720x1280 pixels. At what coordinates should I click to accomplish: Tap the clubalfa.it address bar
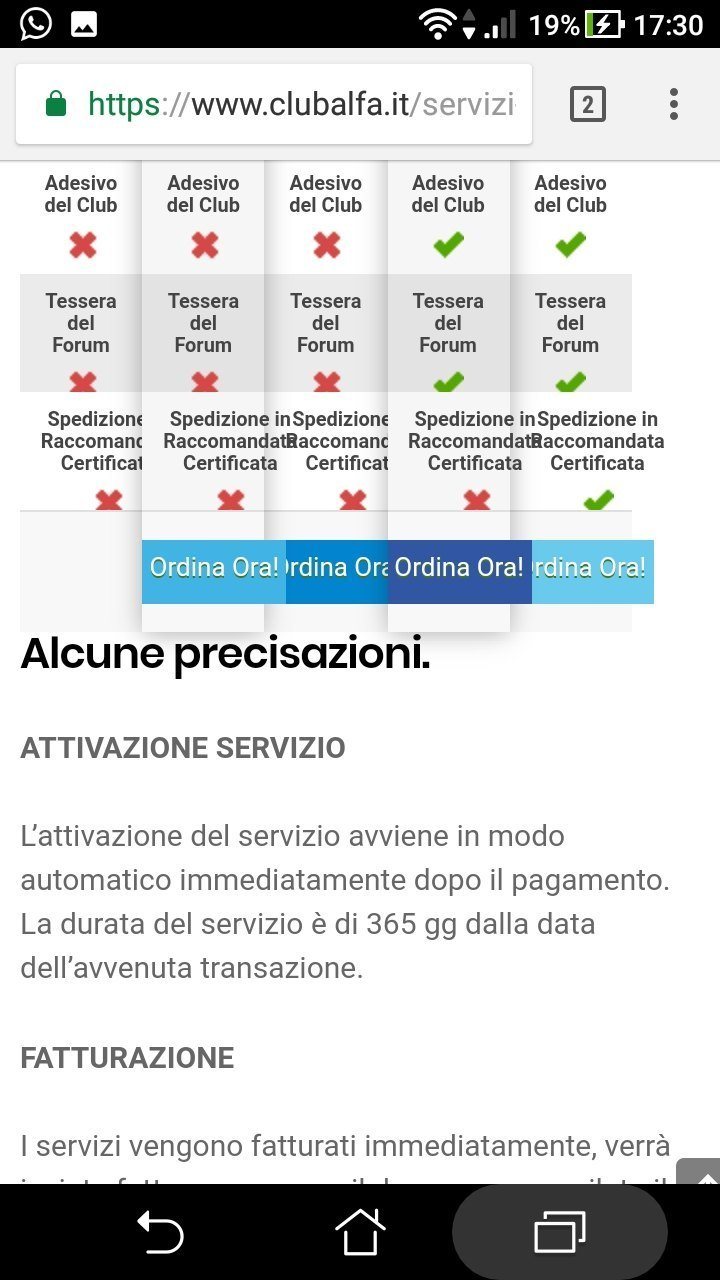300,104
